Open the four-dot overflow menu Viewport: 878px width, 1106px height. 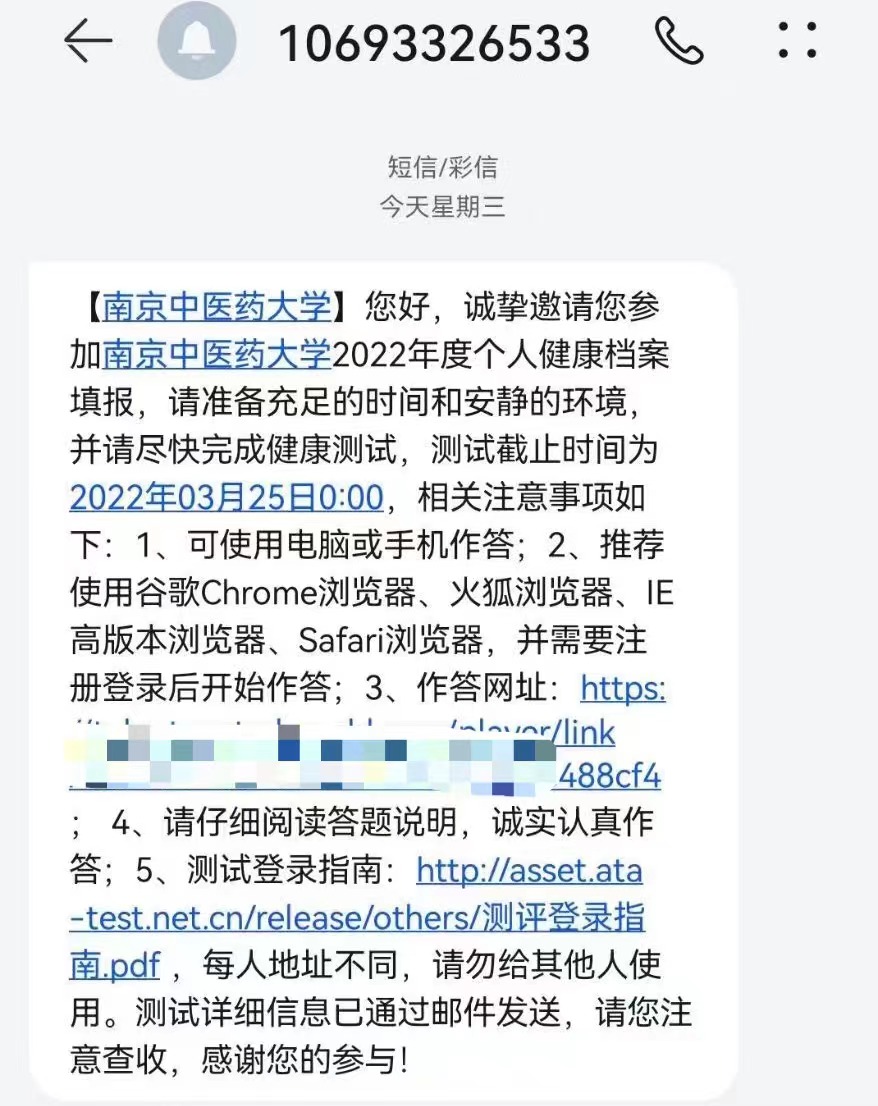[x=797, y=40]
